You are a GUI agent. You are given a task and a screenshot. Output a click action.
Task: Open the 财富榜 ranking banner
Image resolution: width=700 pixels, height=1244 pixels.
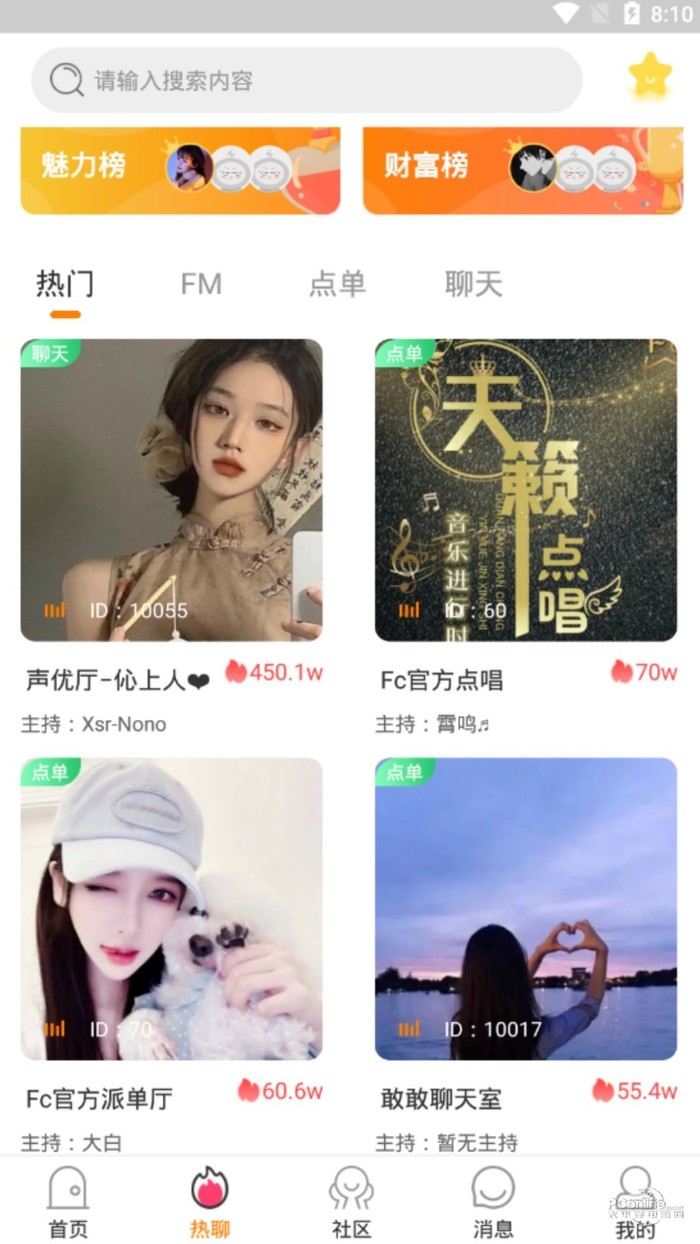pyautogui.click(x=522, y=169)
